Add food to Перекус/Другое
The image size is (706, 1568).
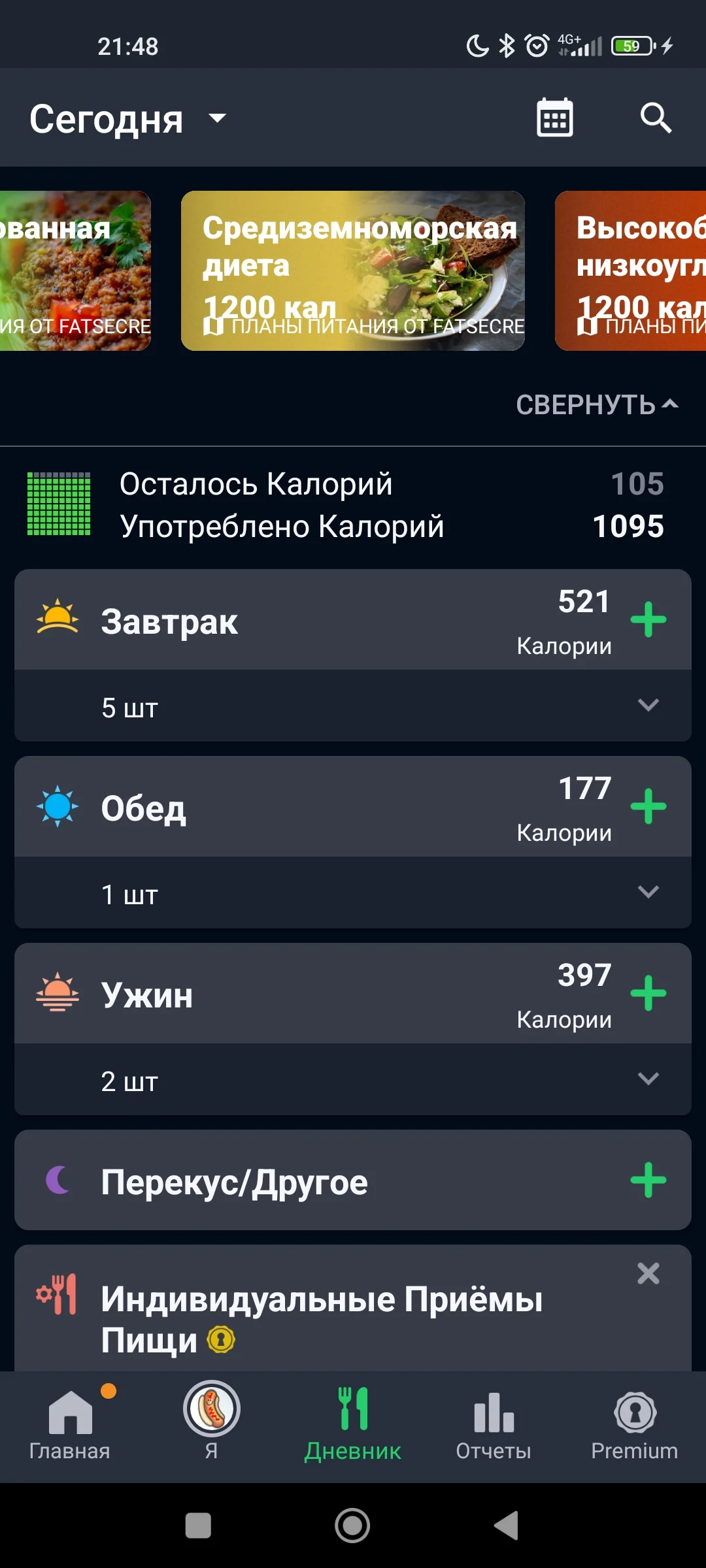648,1180
